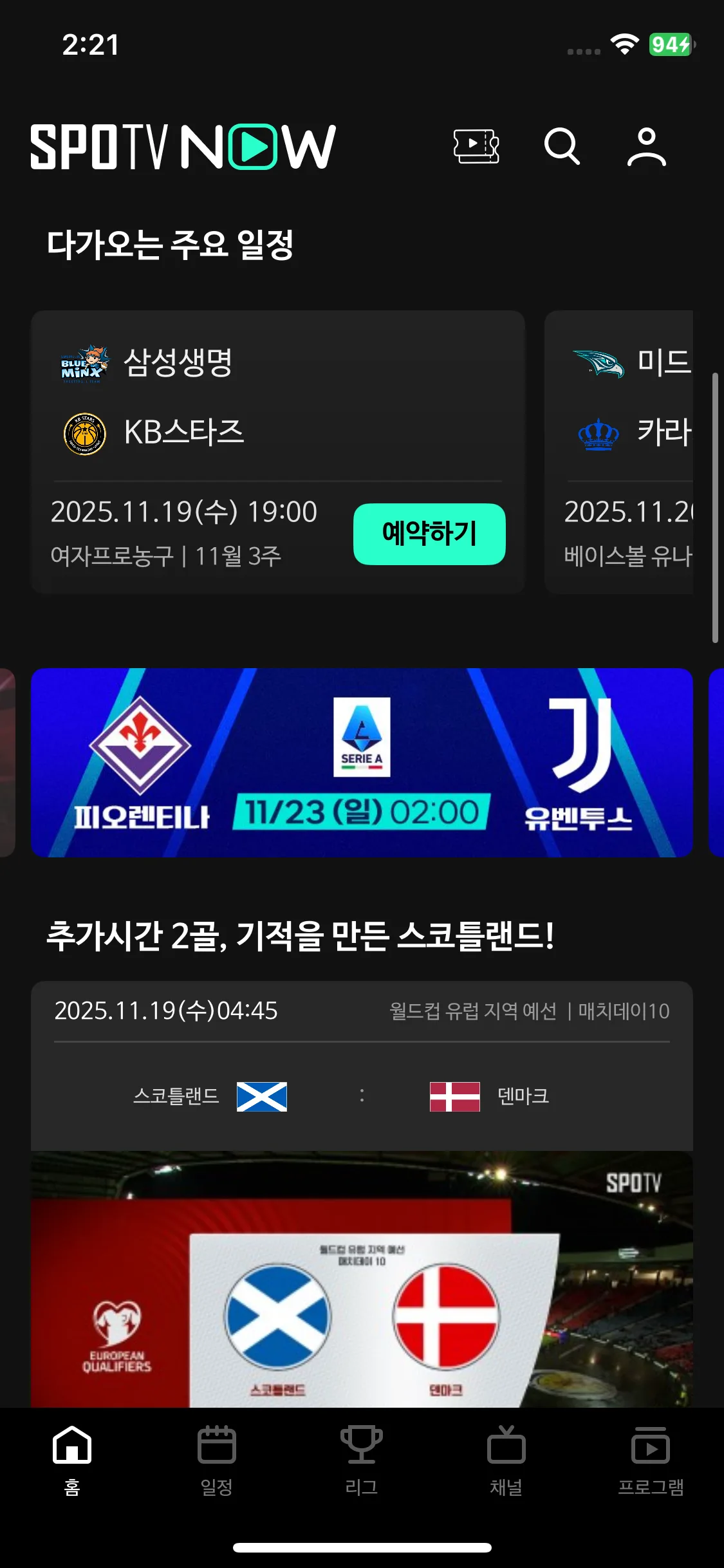Screen dimensions: 724x1568
Task: Play the 스코틀랜드 덴마크 highlight video
Action: (362, 1281)
